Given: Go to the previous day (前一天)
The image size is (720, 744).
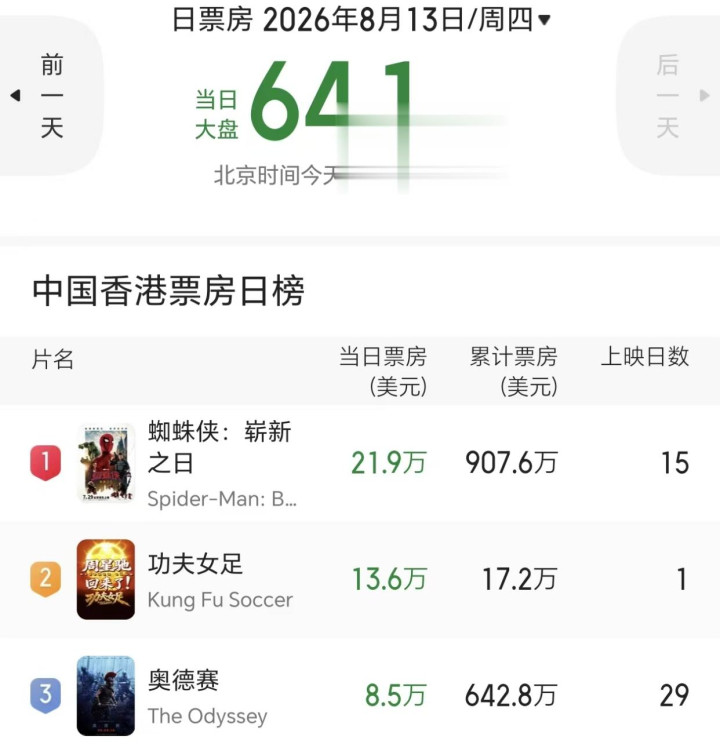Looking at the screenshot, I should [x=49, y=95].
